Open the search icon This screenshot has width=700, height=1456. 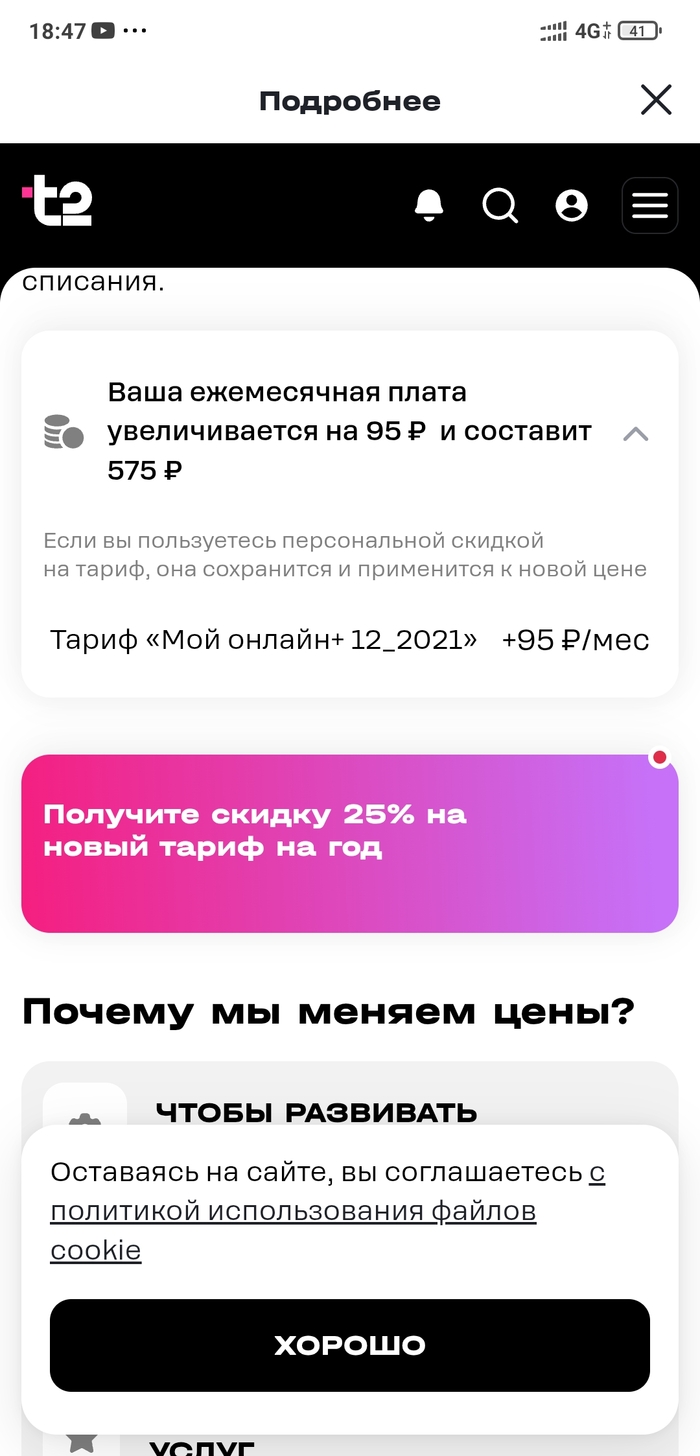[x=500, y=205]
